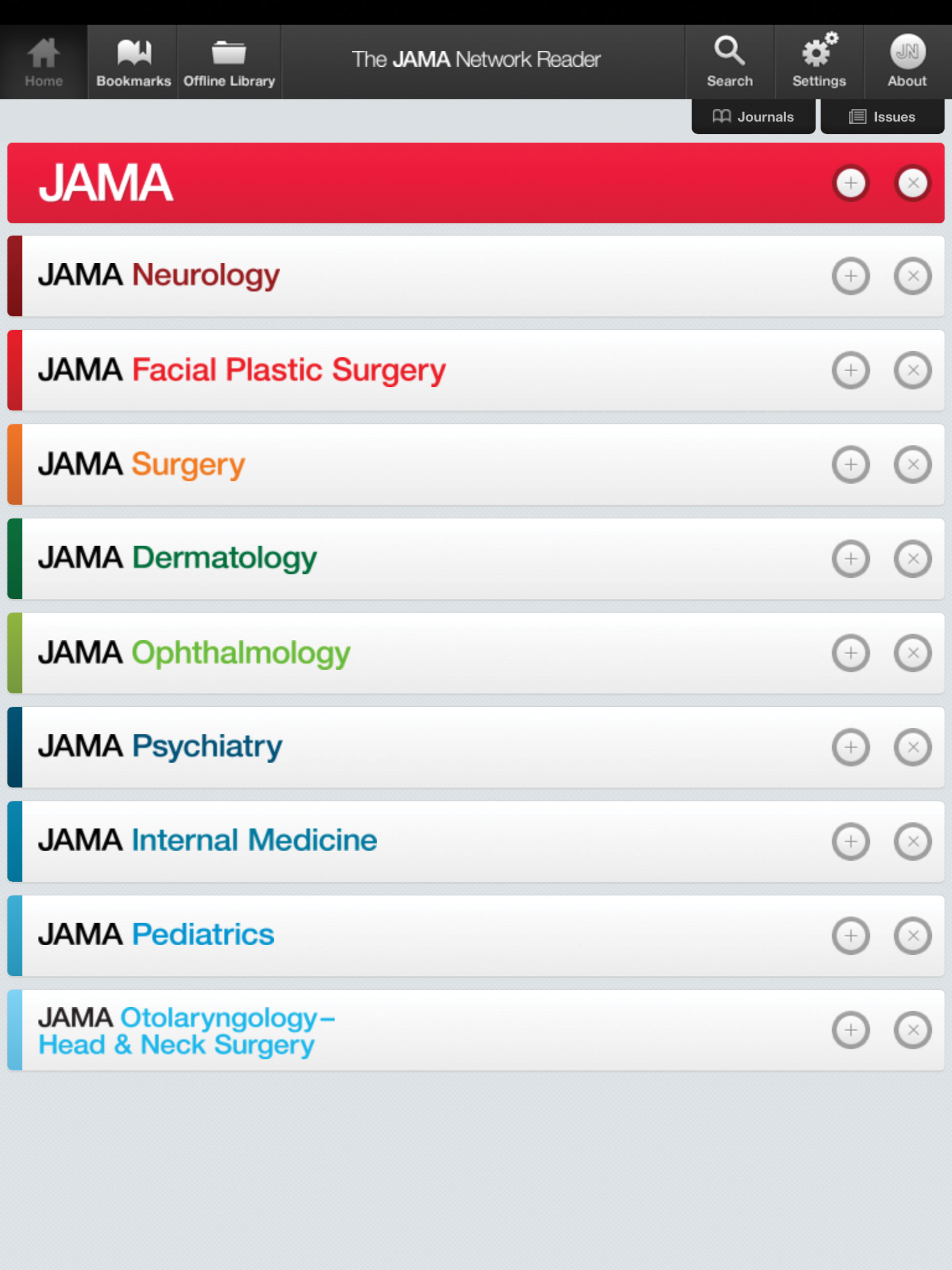Tap plus icon for JAMA Ophthalmology

850,653
